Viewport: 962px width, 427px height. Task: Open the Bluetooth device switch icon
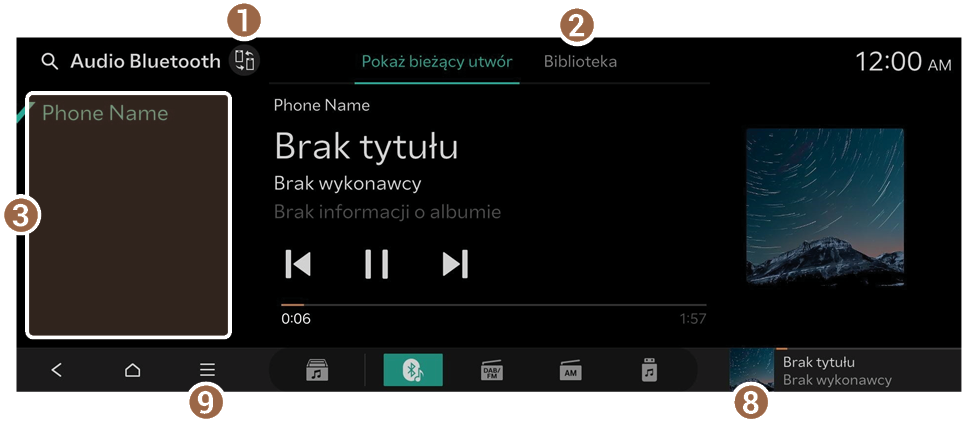pyautogui.click(x=244, y=61)
